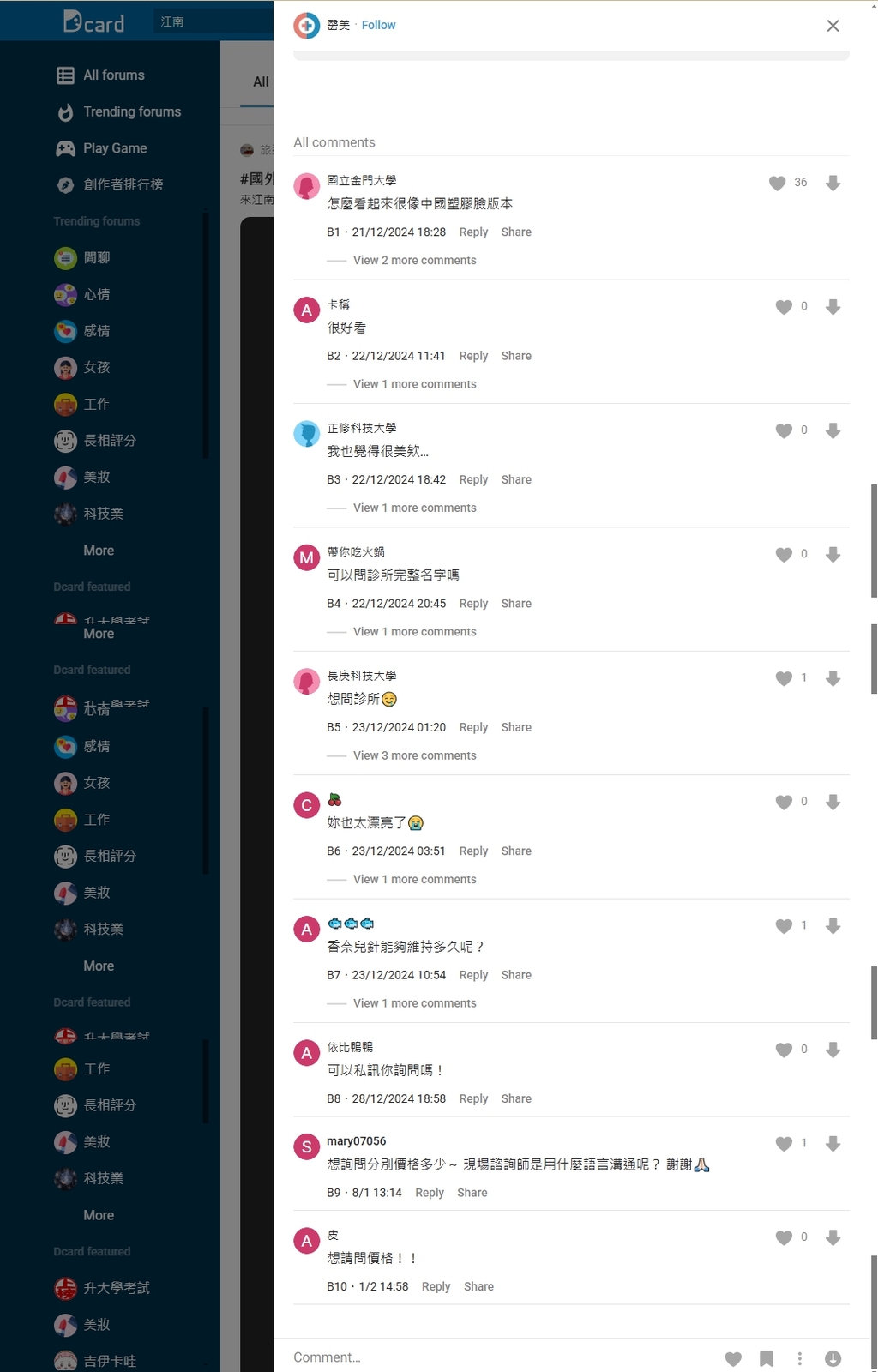
Task: Like the B1 comment from 國立金門大學
Action: pyautogui.click(x=777, y=183)
